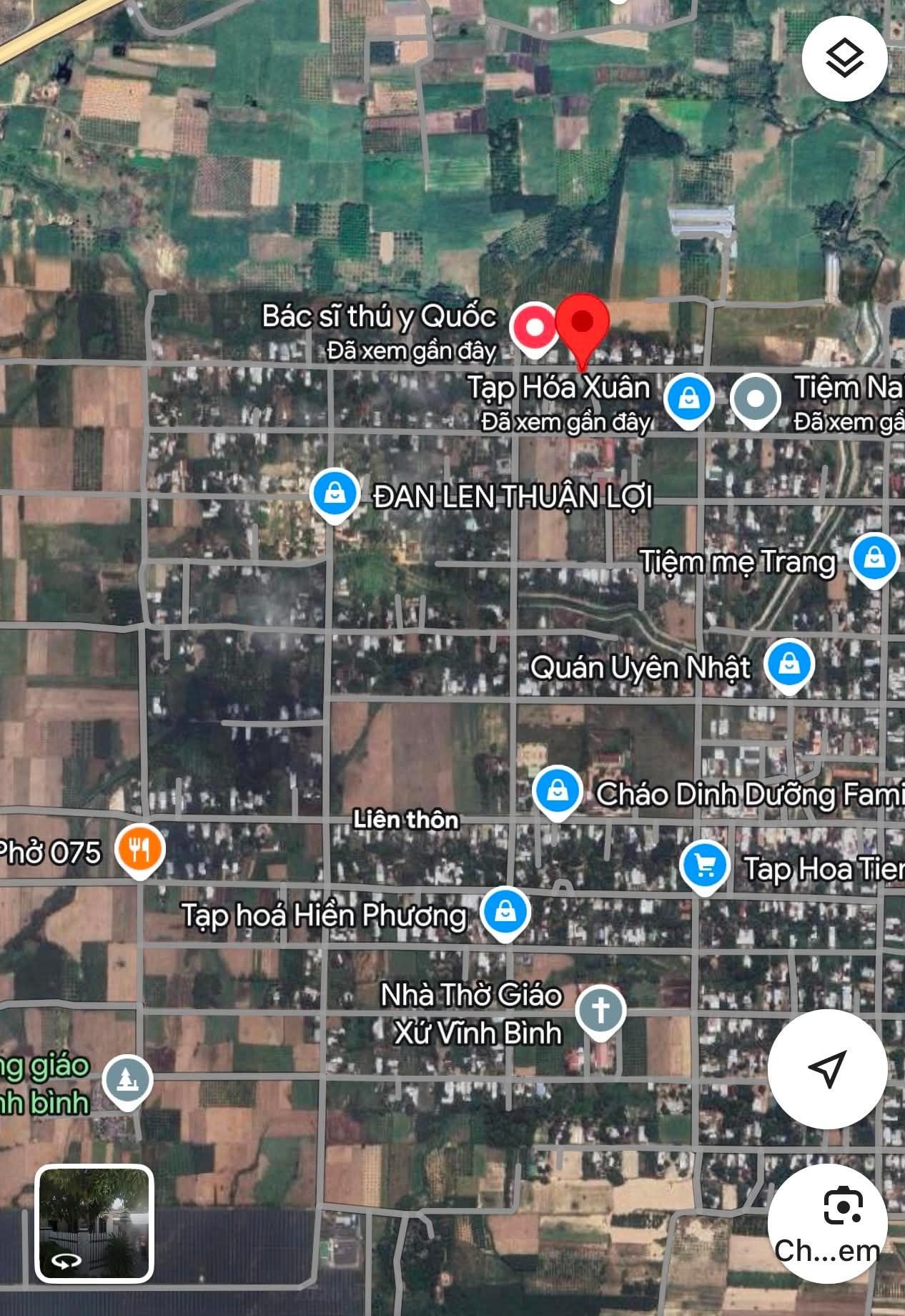The width and height of the screenshot is (905, 1316).
Task: Open the Tạp Hóa Xuân shop marker
Action: point(688,398)
